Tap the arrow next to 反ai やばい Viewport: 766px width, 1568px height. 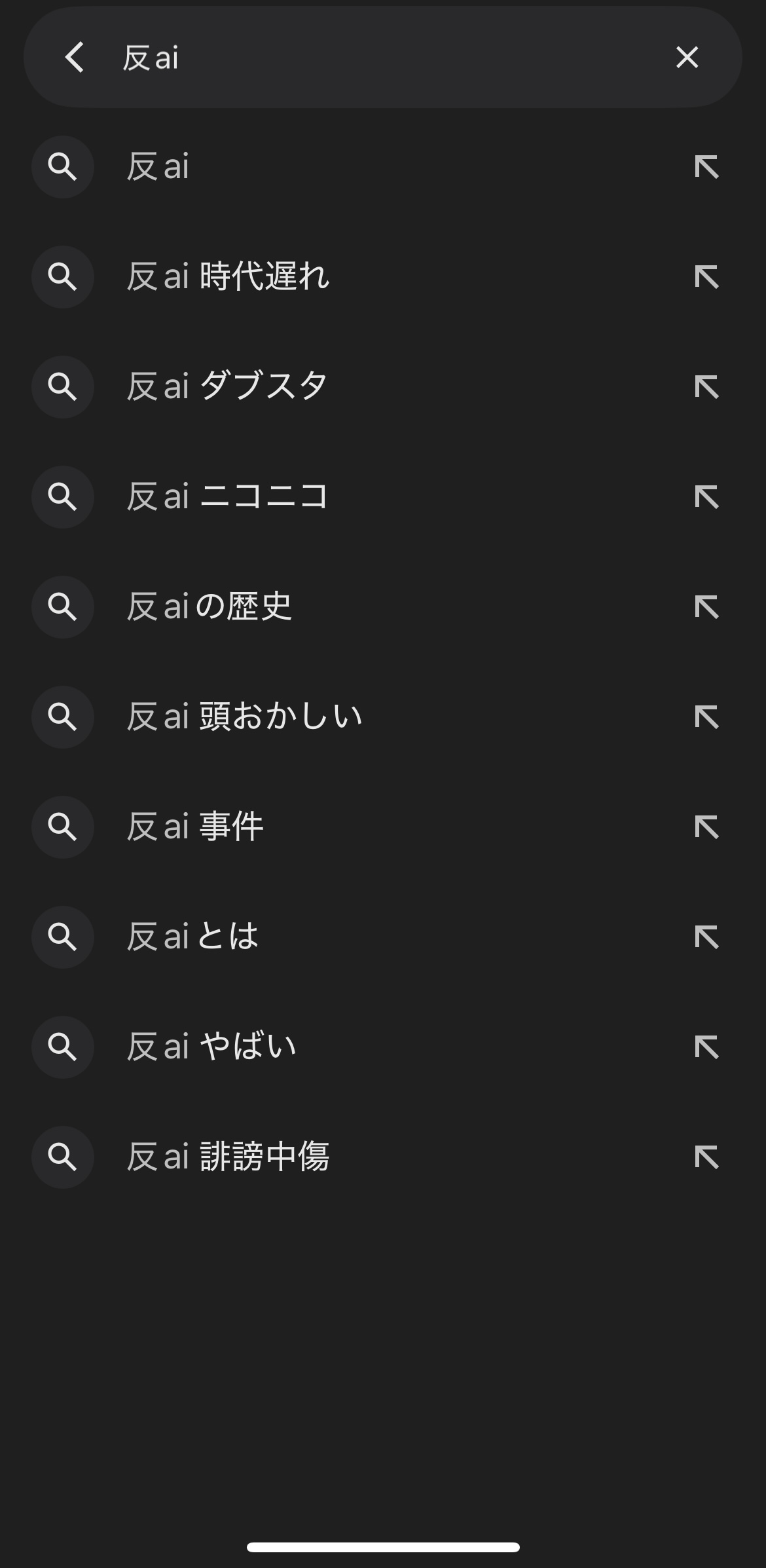(706, 1047)
